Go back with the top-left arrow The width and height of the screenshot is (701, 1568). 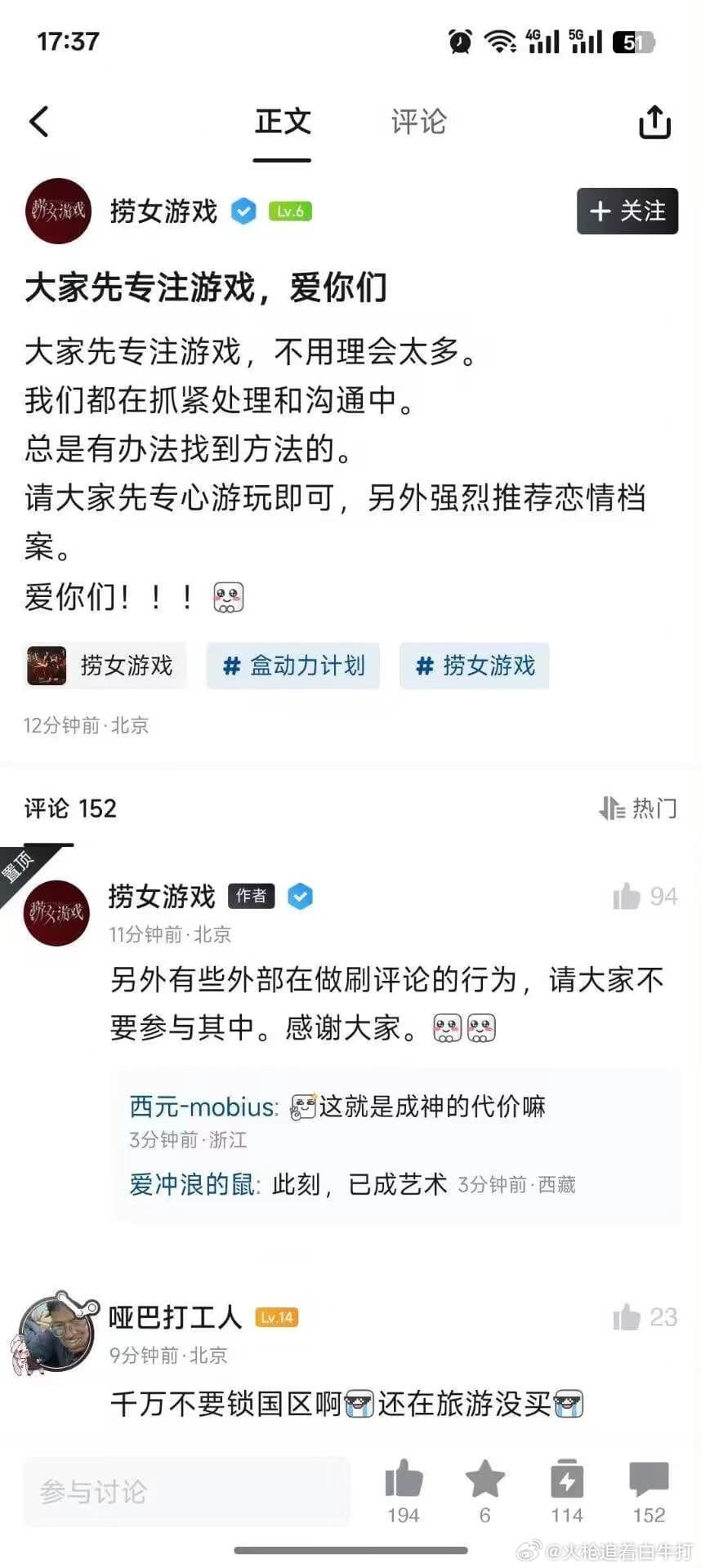tap(39, 122)
